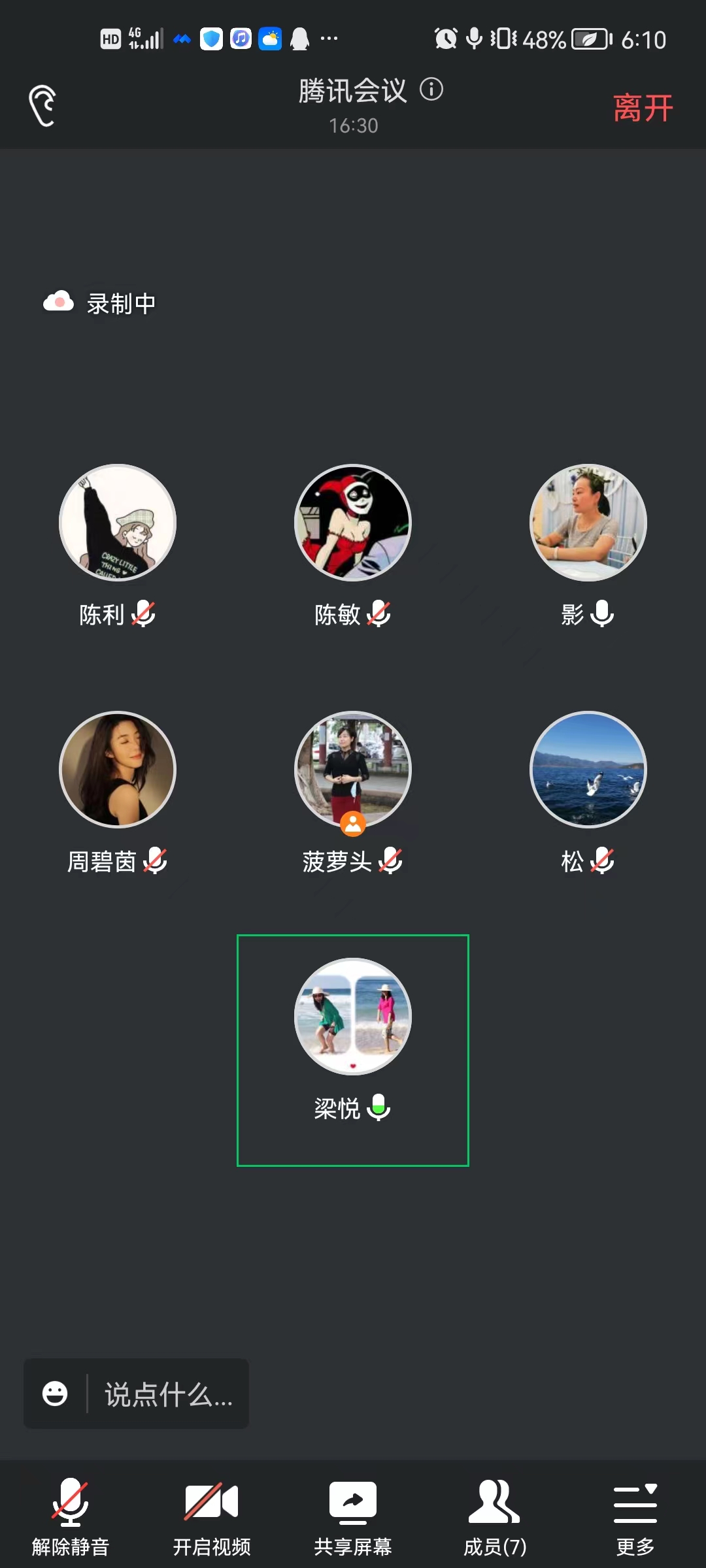The height and width of the screenshot is (1568, 706).
Task: Tap 录制中 cloud recording indicator
Action: pyautogui.click(x=100, y=303)
